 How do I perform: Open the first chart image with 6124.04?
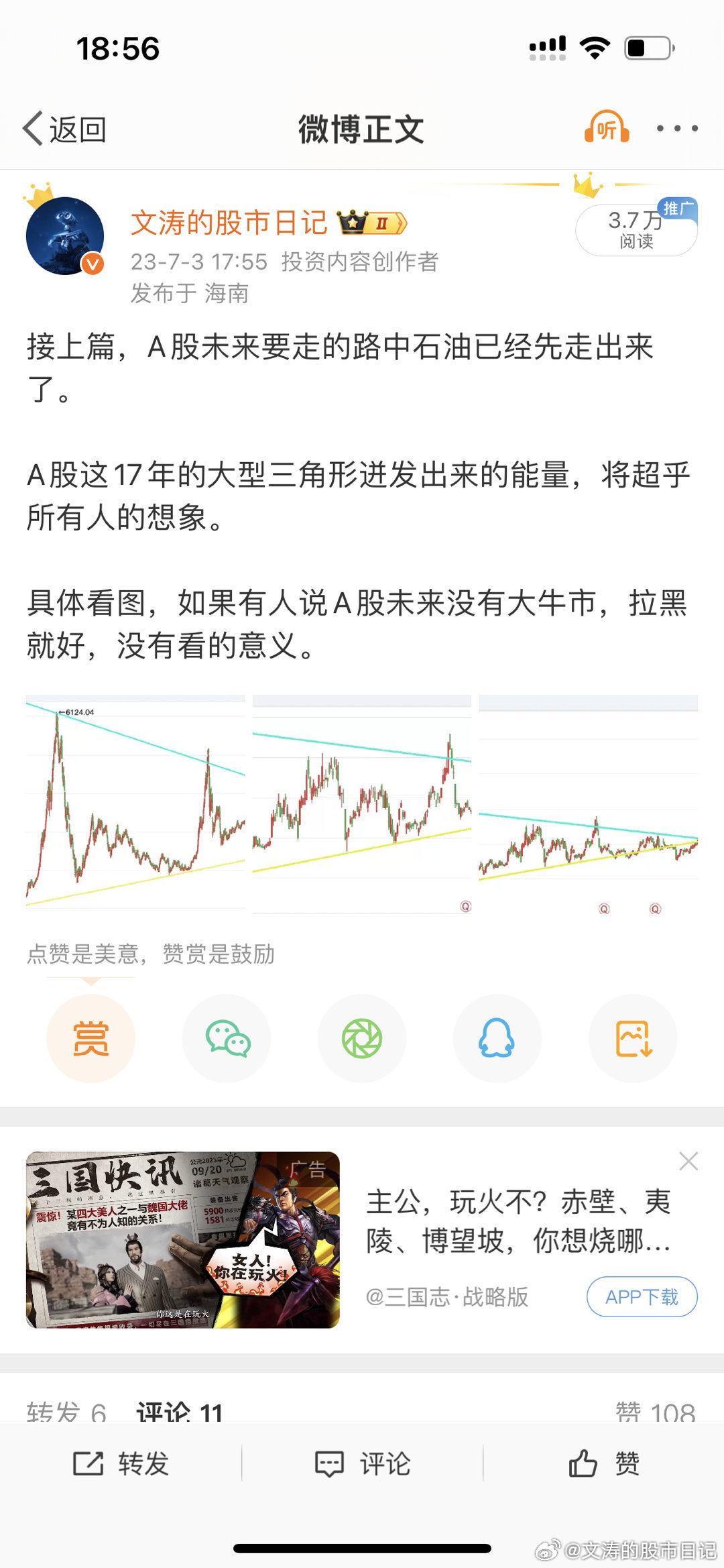pos(135,804)
